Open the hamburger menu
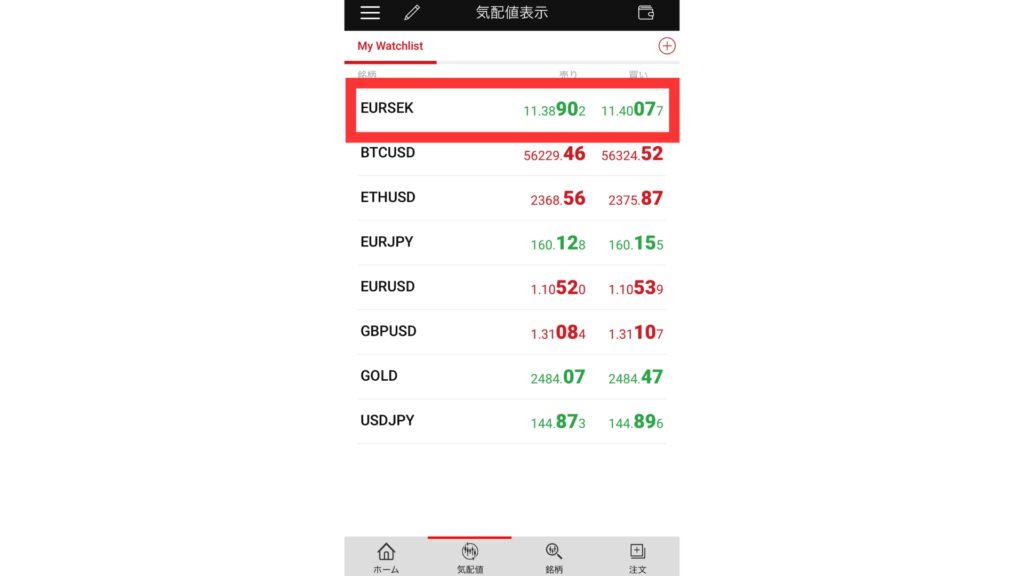Image resolution: width=1024 pixels, height=576 pixels. tap(370, 13)
